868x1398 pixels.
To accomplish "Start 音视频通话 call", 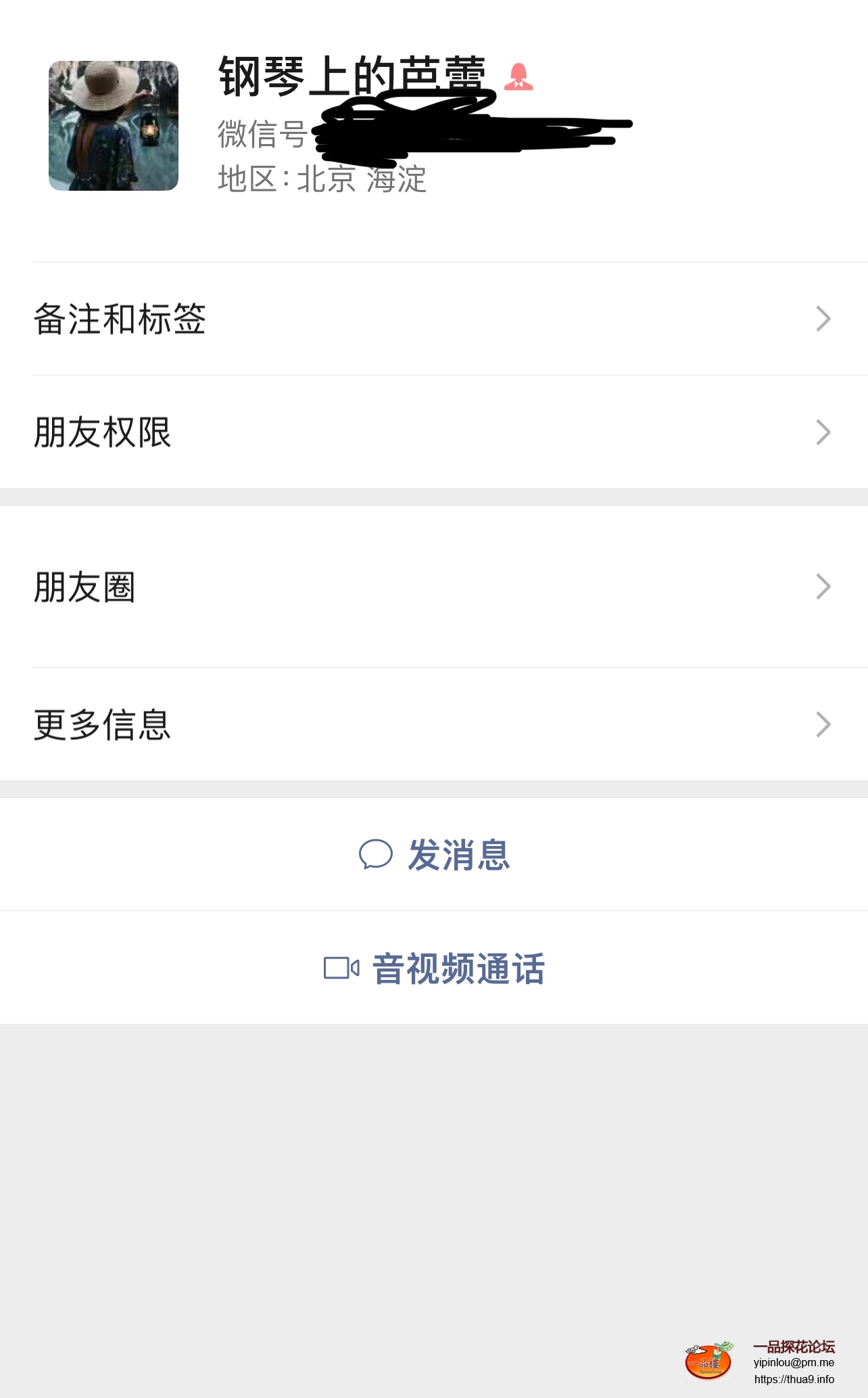I will [x=434, y=968].
